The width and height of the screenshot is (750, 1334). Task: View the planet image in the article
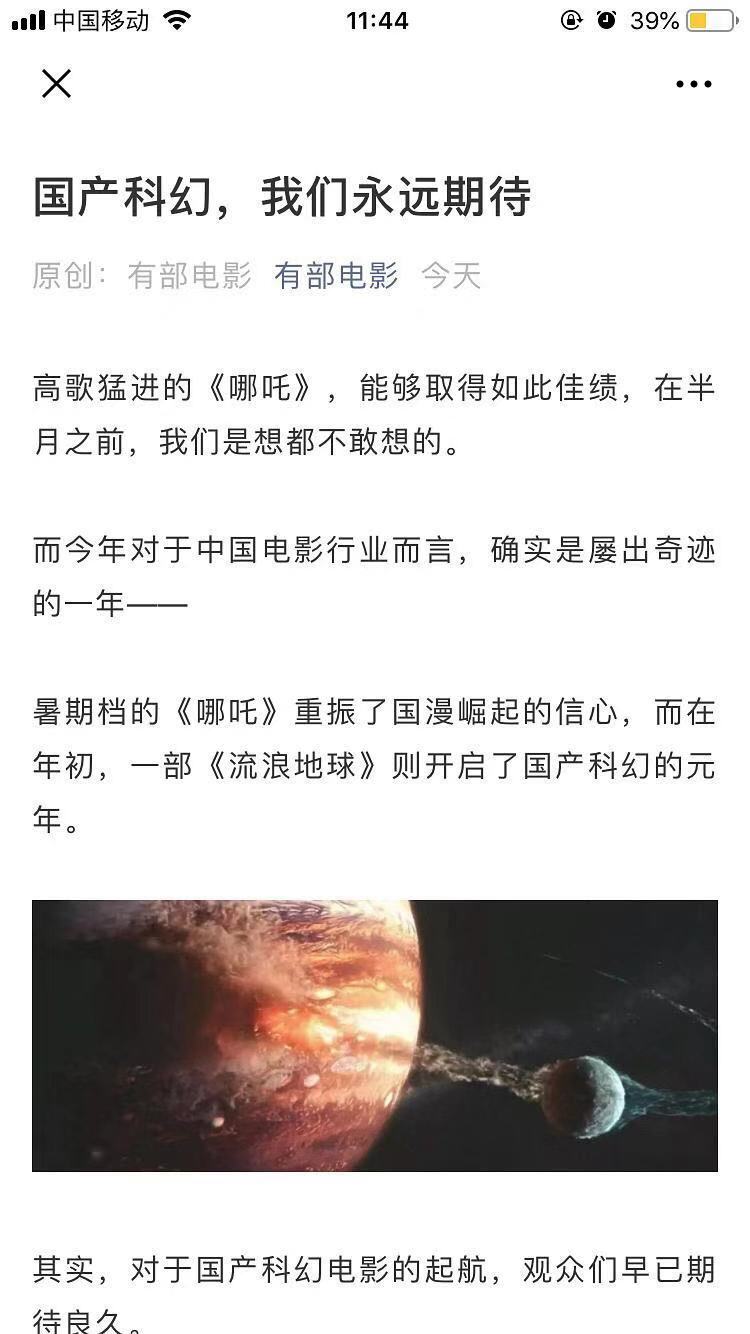click(x=375, y=1035)
